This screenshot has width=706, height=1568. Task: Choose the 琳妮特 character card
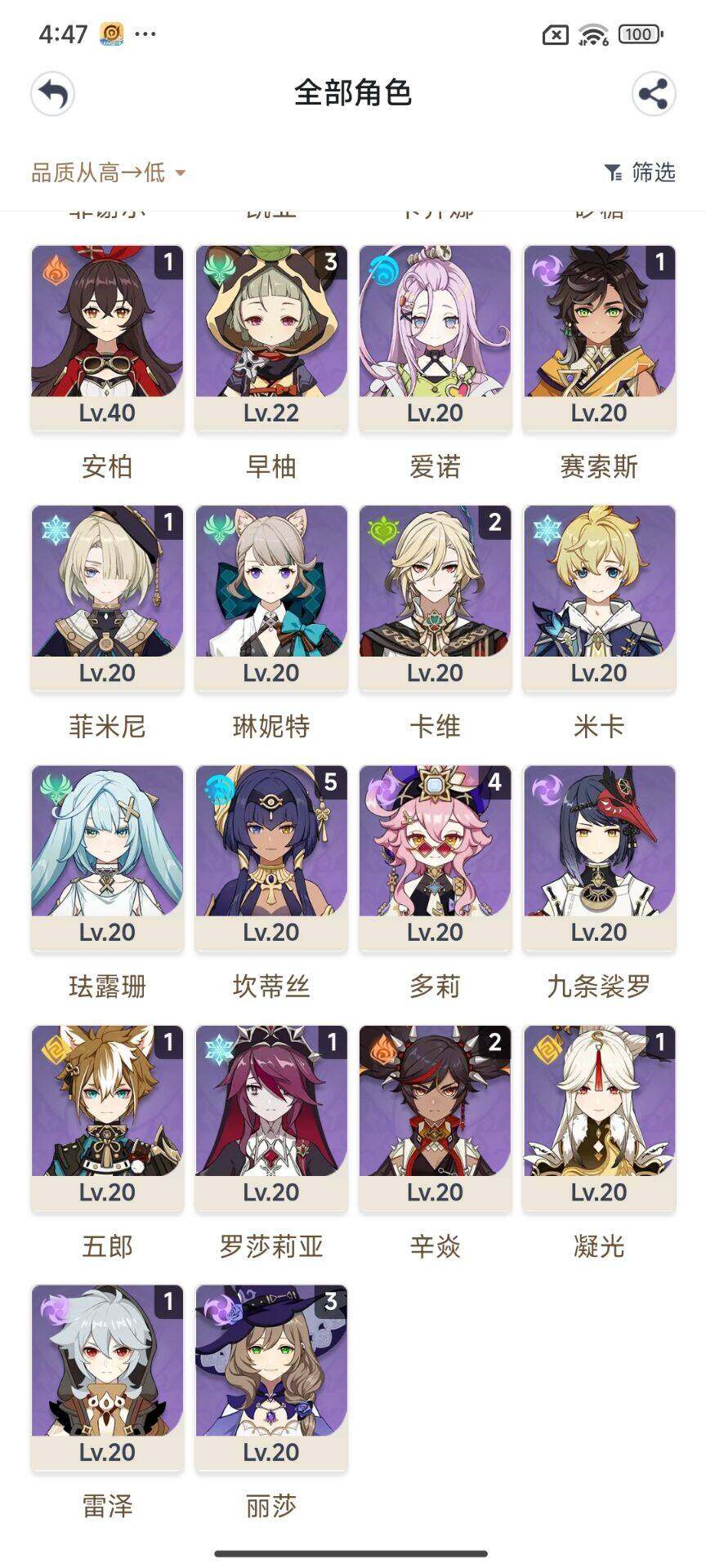271,597
